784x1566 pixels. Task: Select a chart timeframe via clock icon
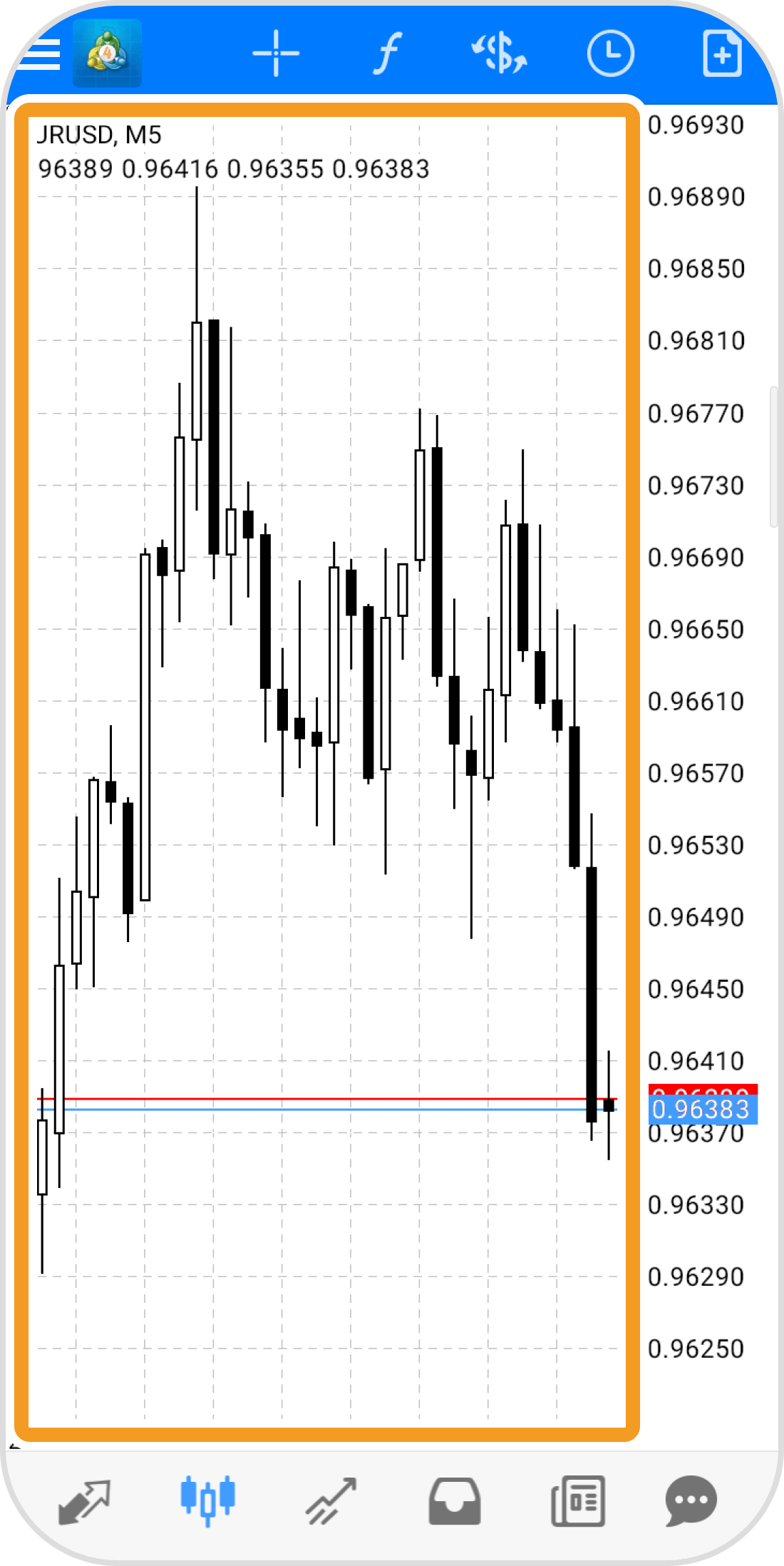(610, 53)
